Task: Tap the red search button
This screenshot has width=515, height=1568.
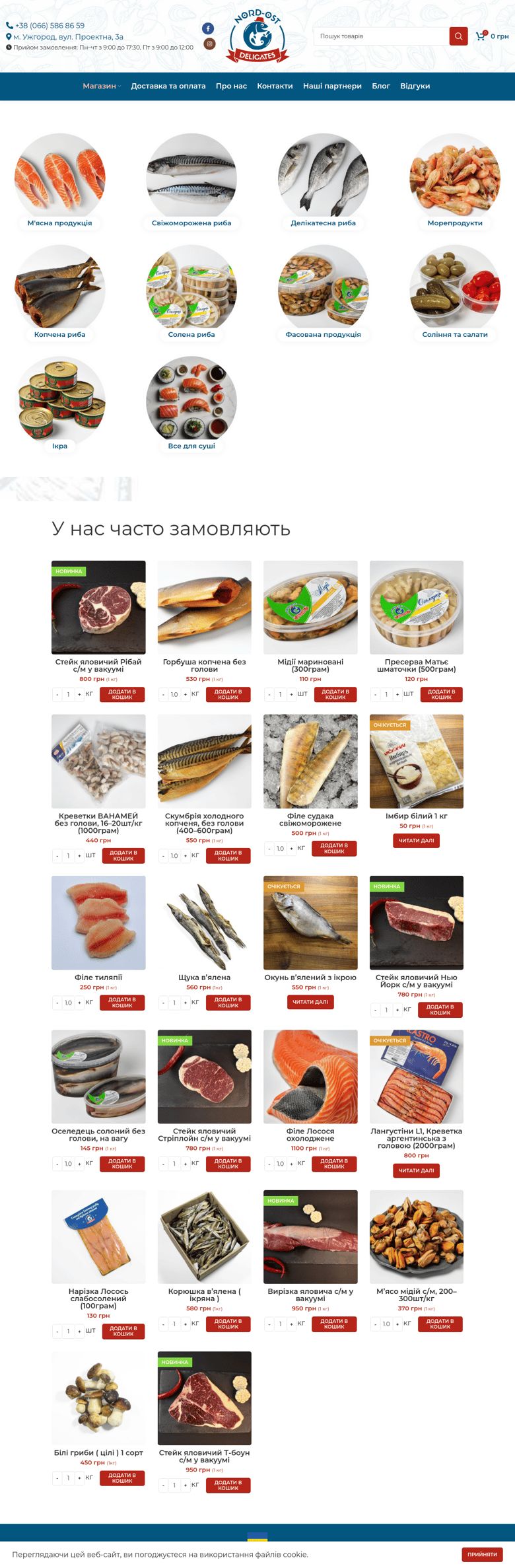Action: pyautogui.click(x=458, y=36)
